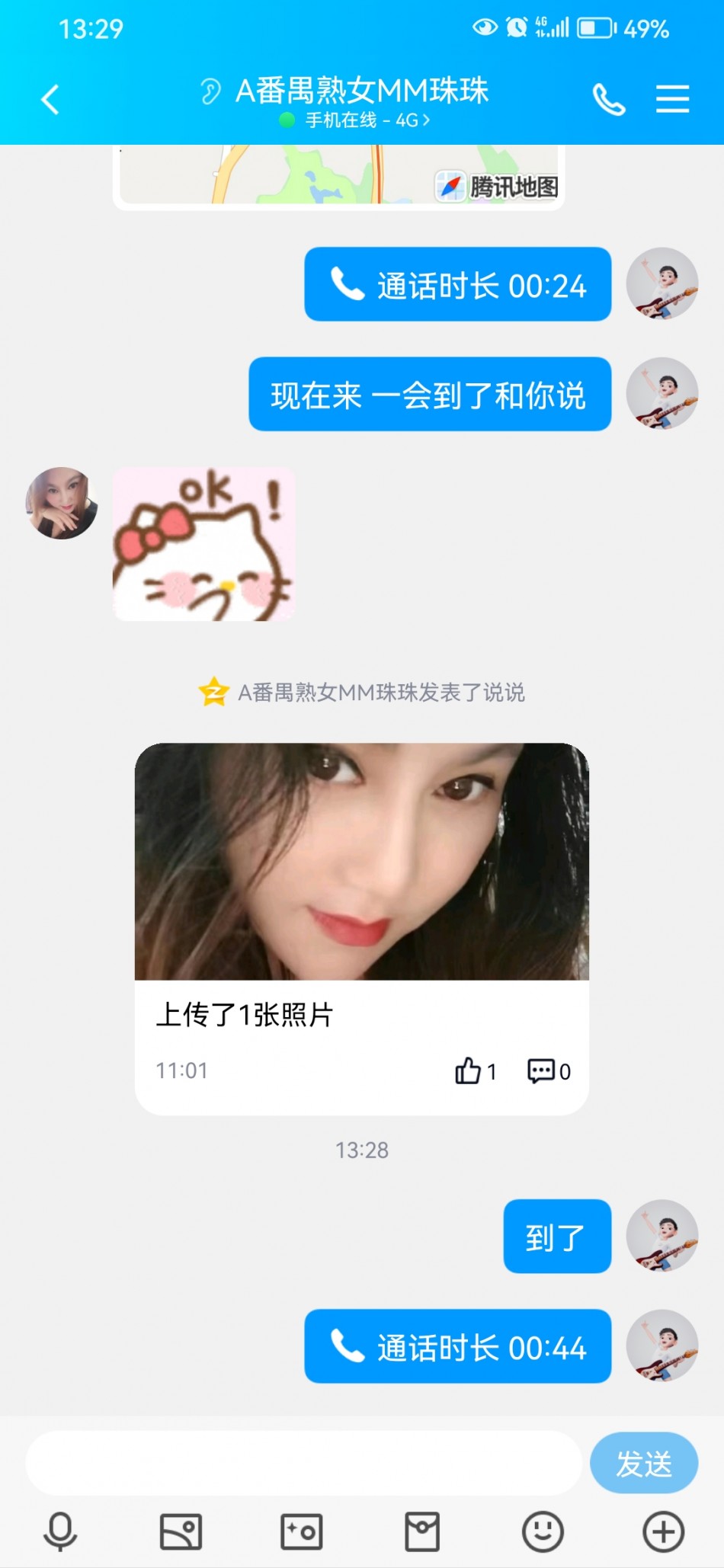This screenshot has height=1568, width=724.
Task: Open the camera to take a photo
Action: tap(302, 1531)
